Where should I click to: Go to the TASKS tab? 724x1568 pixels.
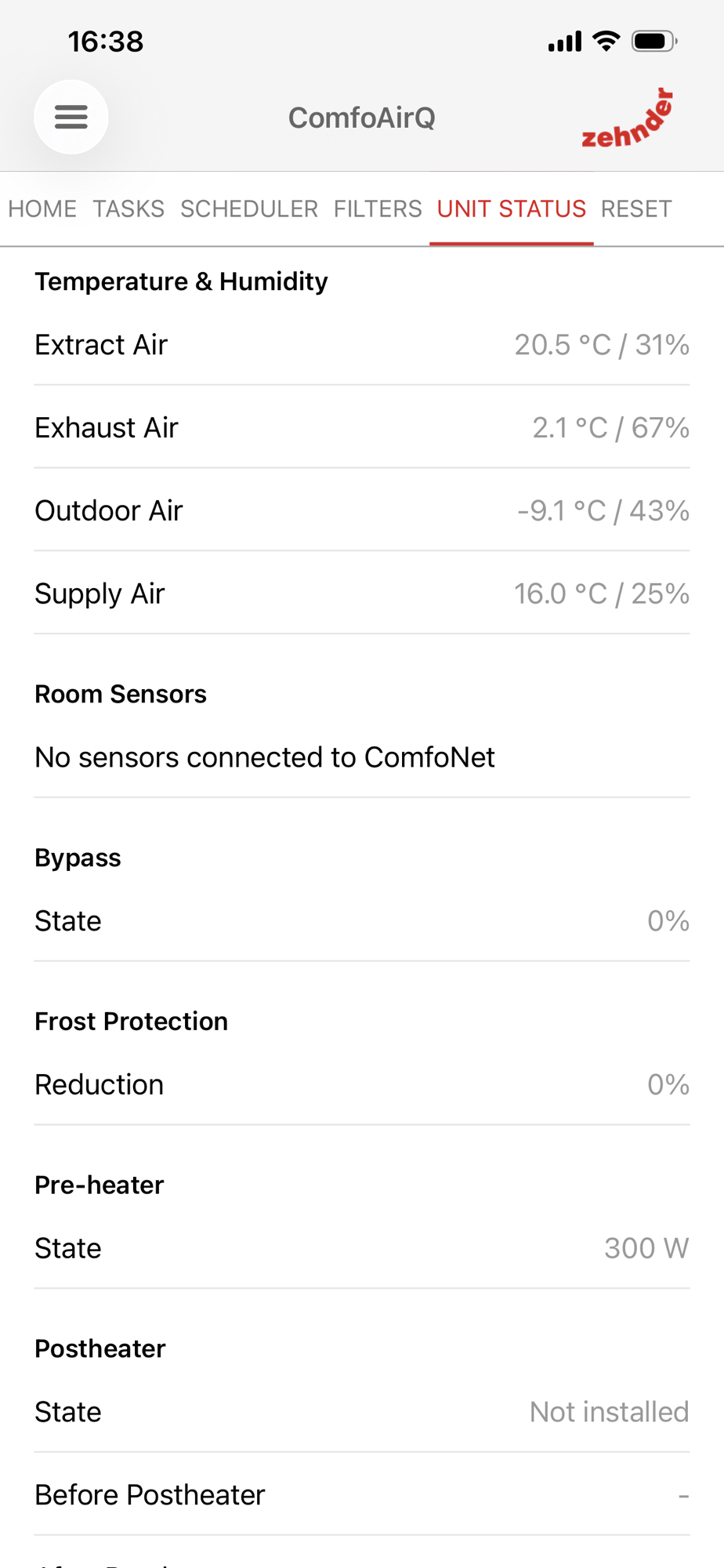(x=129, y=209)
